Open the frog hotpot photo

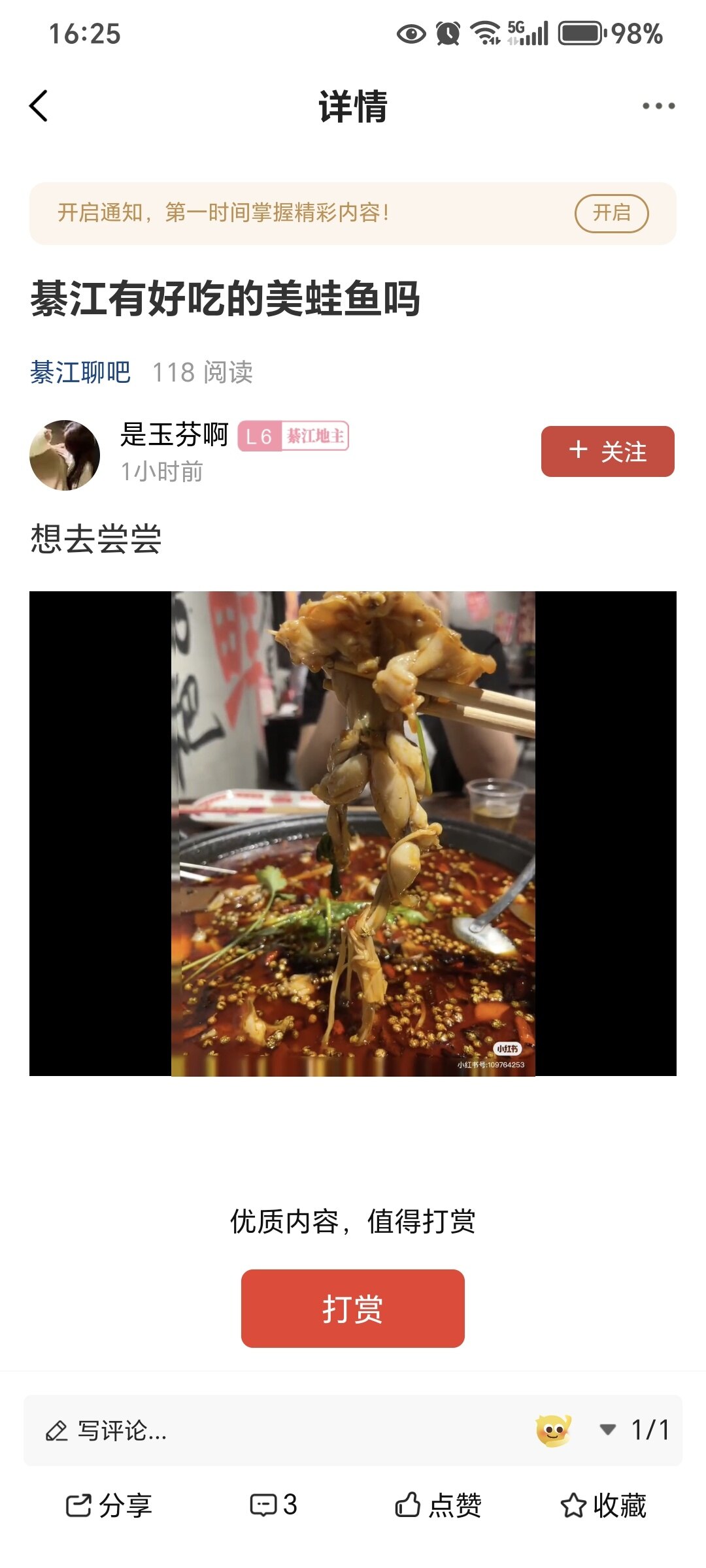tap(353, 833)
